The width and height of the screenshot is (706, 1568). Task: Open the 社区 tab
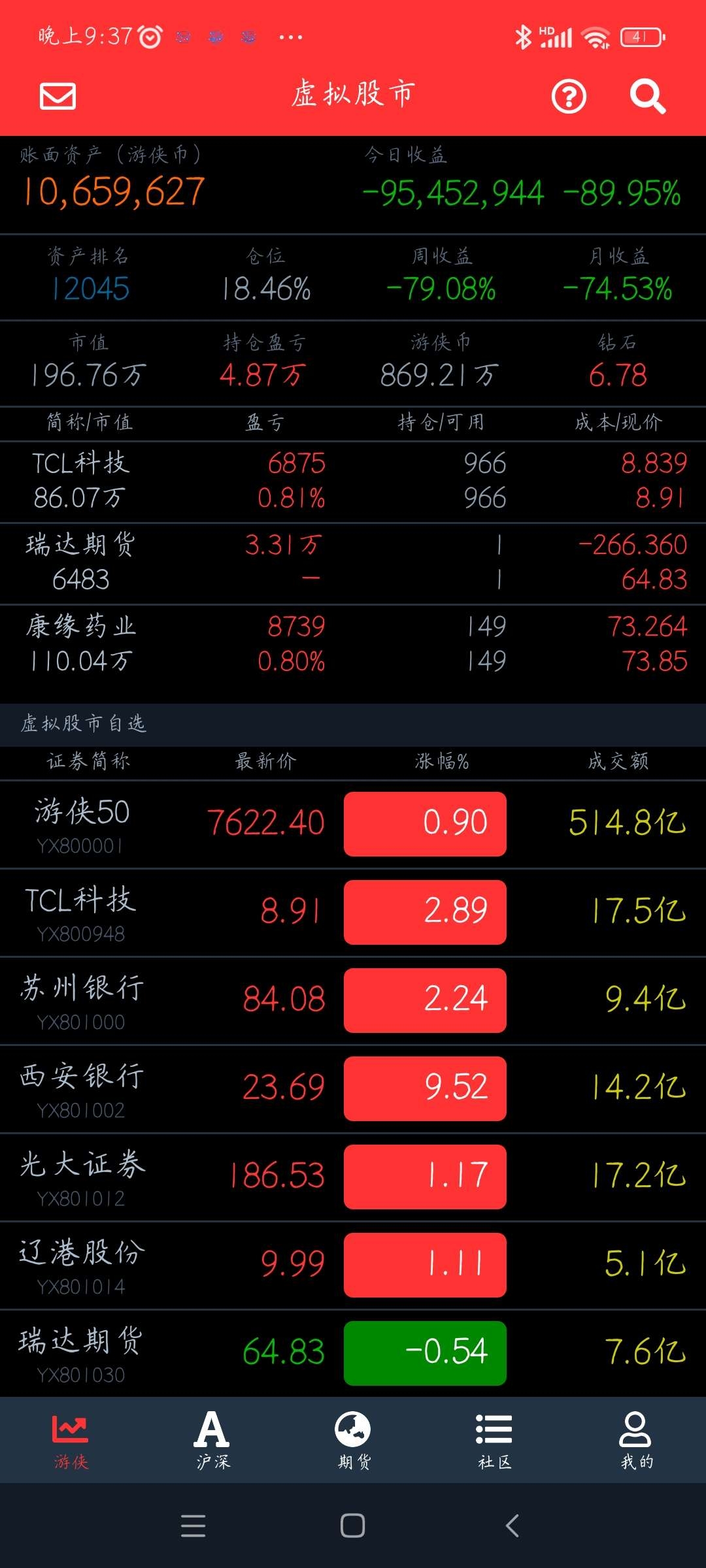point(494,1440)
